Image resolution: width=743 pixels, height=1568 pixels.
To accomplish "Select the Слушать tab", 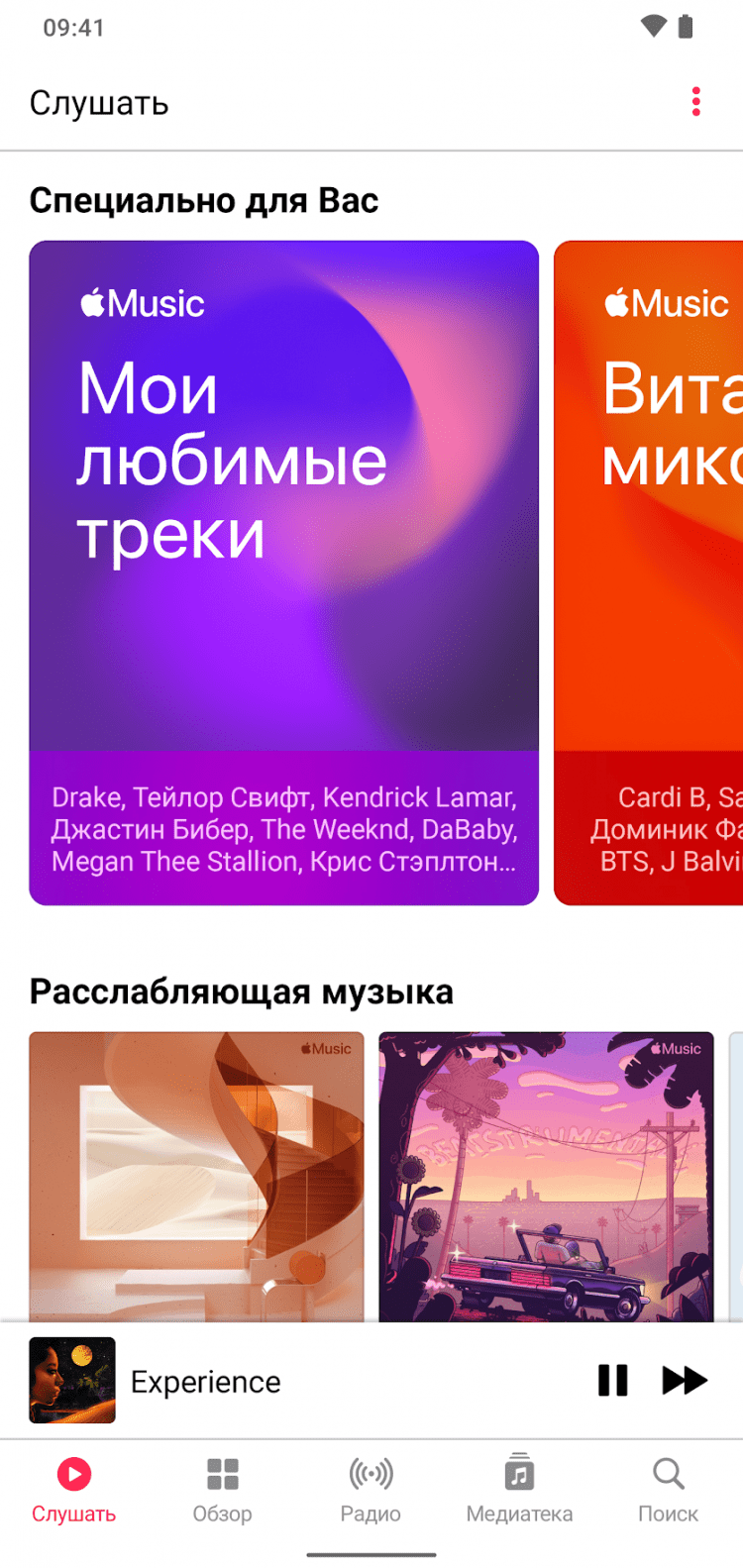I will point(74,1489).
